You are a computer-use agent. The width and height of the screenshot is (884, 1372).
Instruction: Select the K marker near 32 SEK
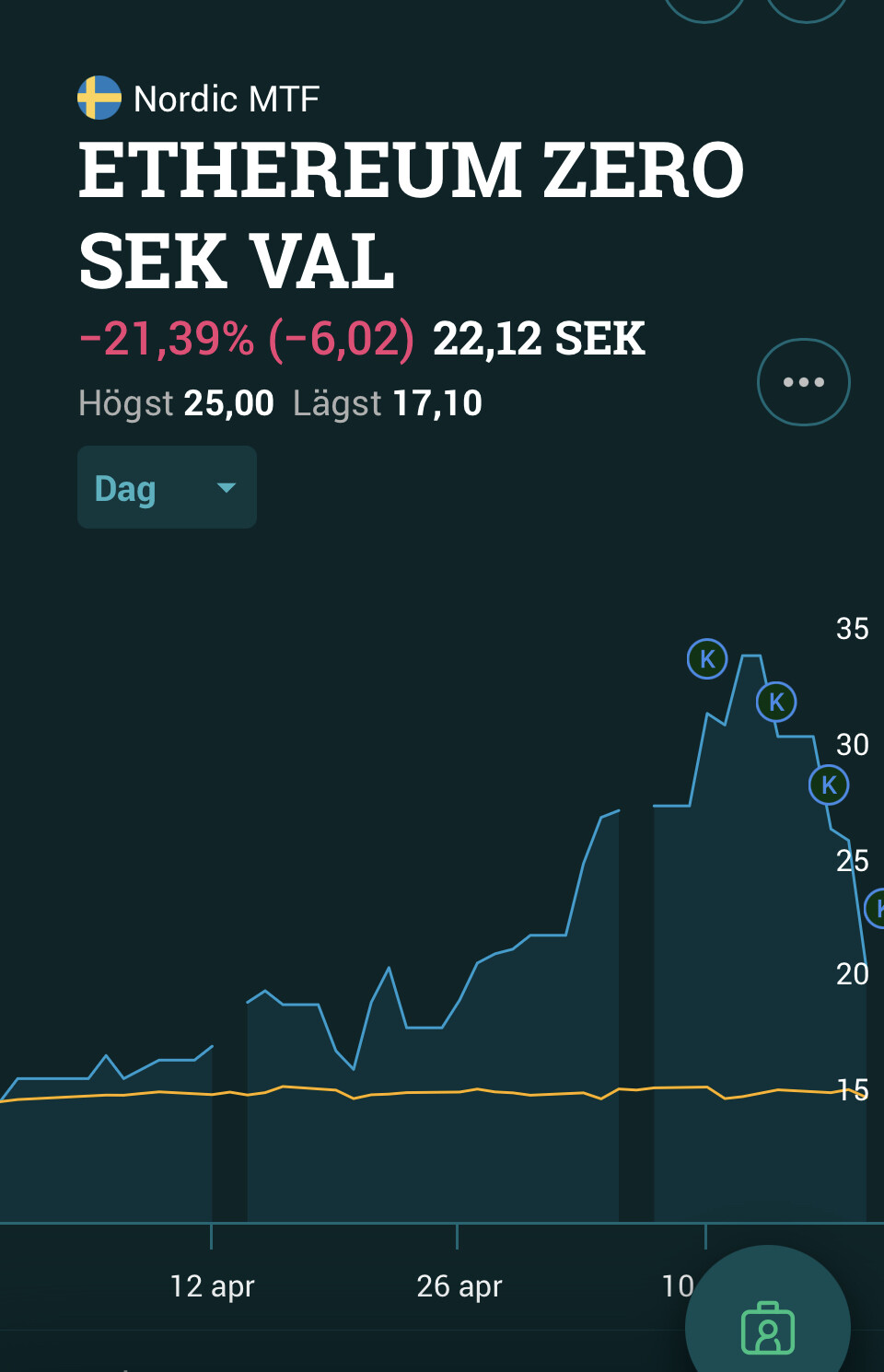tap(776, 703)
